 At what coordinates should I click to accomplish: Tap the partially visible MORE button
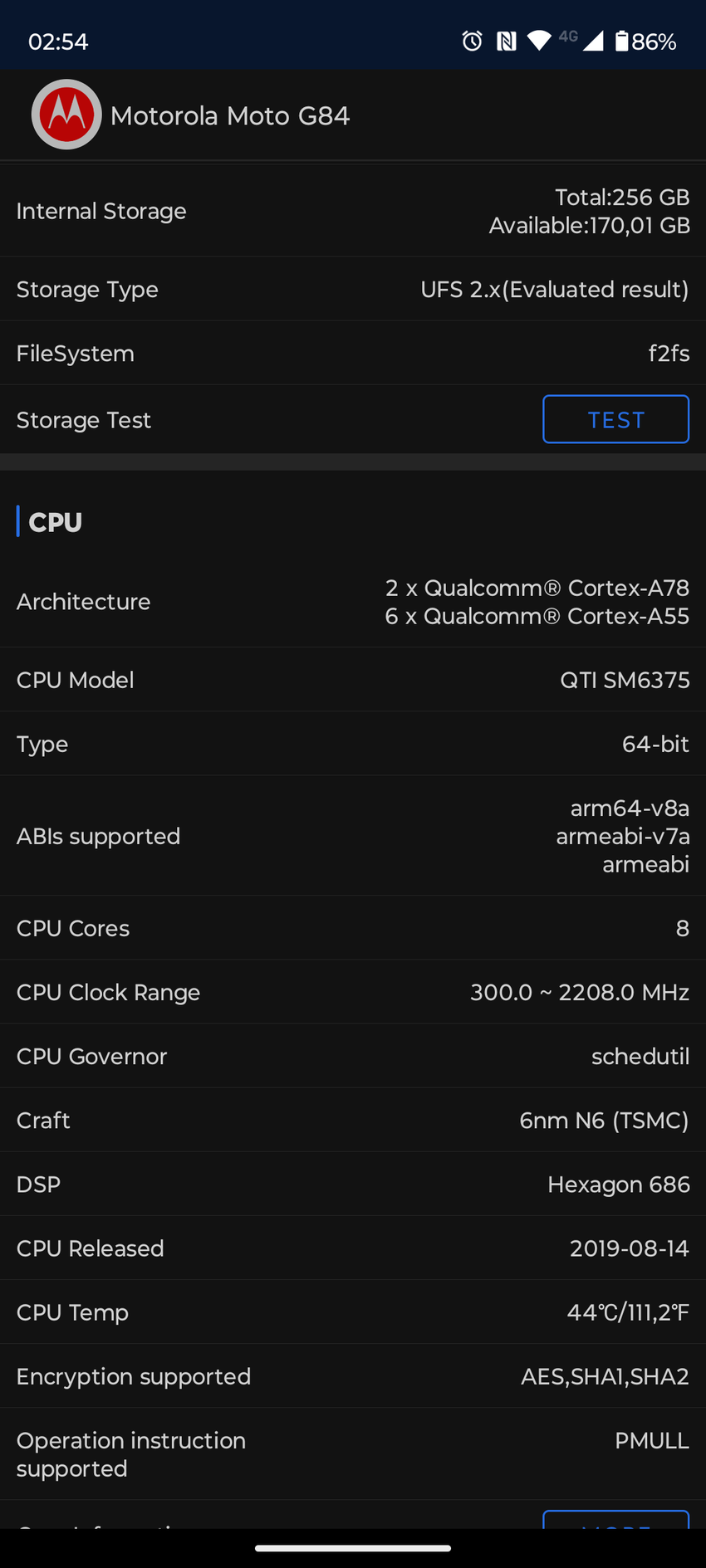[615, 1520]
